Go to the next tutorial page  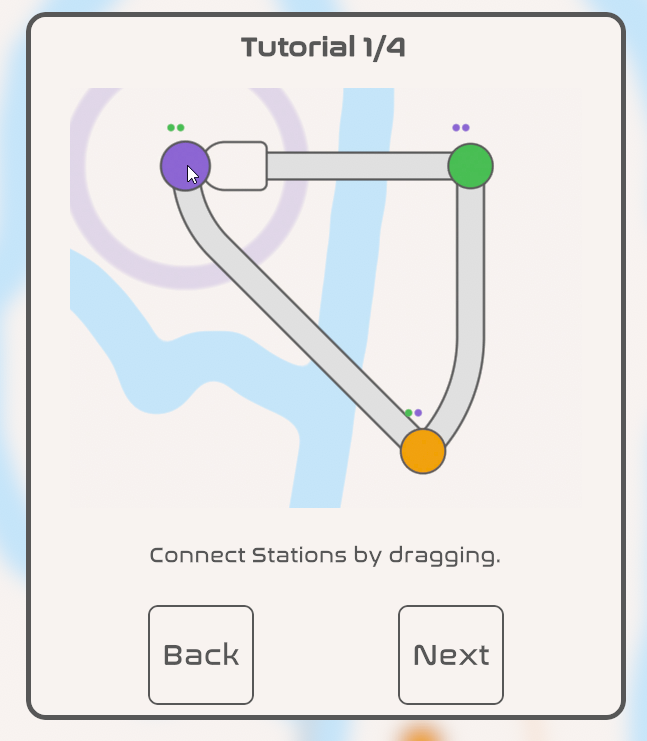(450, 655)
